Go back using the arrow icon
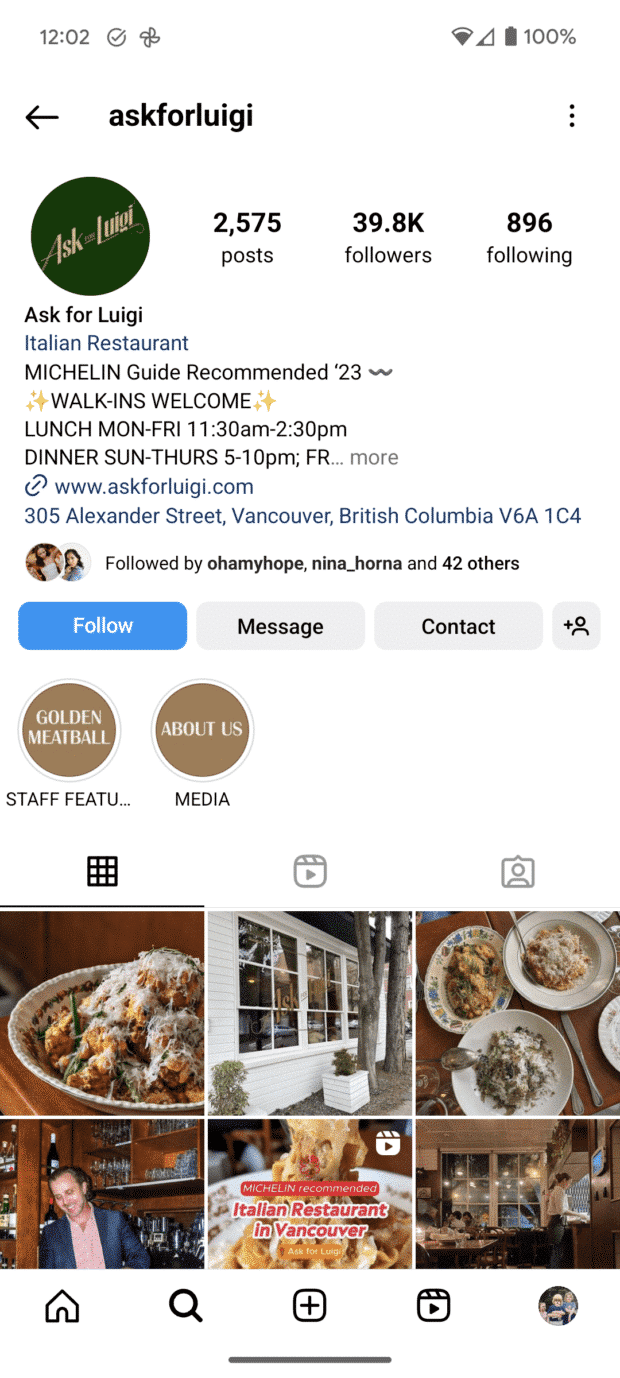 (x=42, y=117)
